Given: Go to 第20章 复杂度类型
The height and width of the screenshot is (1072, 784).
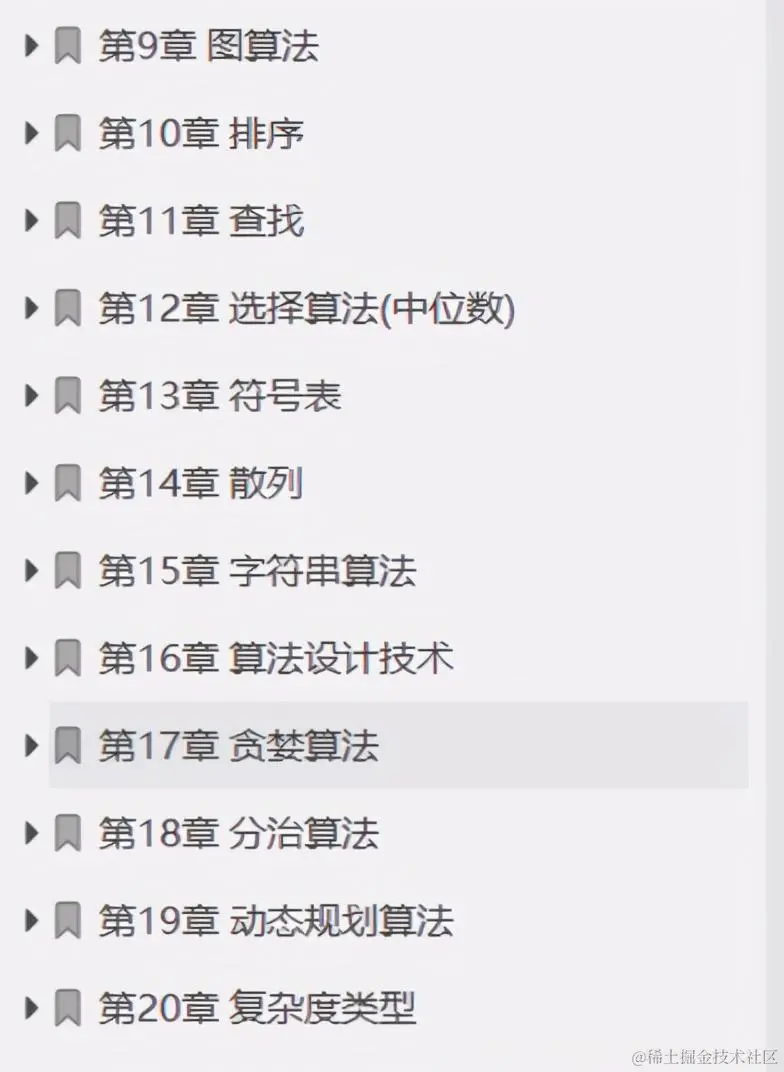Looking at the screenshot, I should point(256,1008).
